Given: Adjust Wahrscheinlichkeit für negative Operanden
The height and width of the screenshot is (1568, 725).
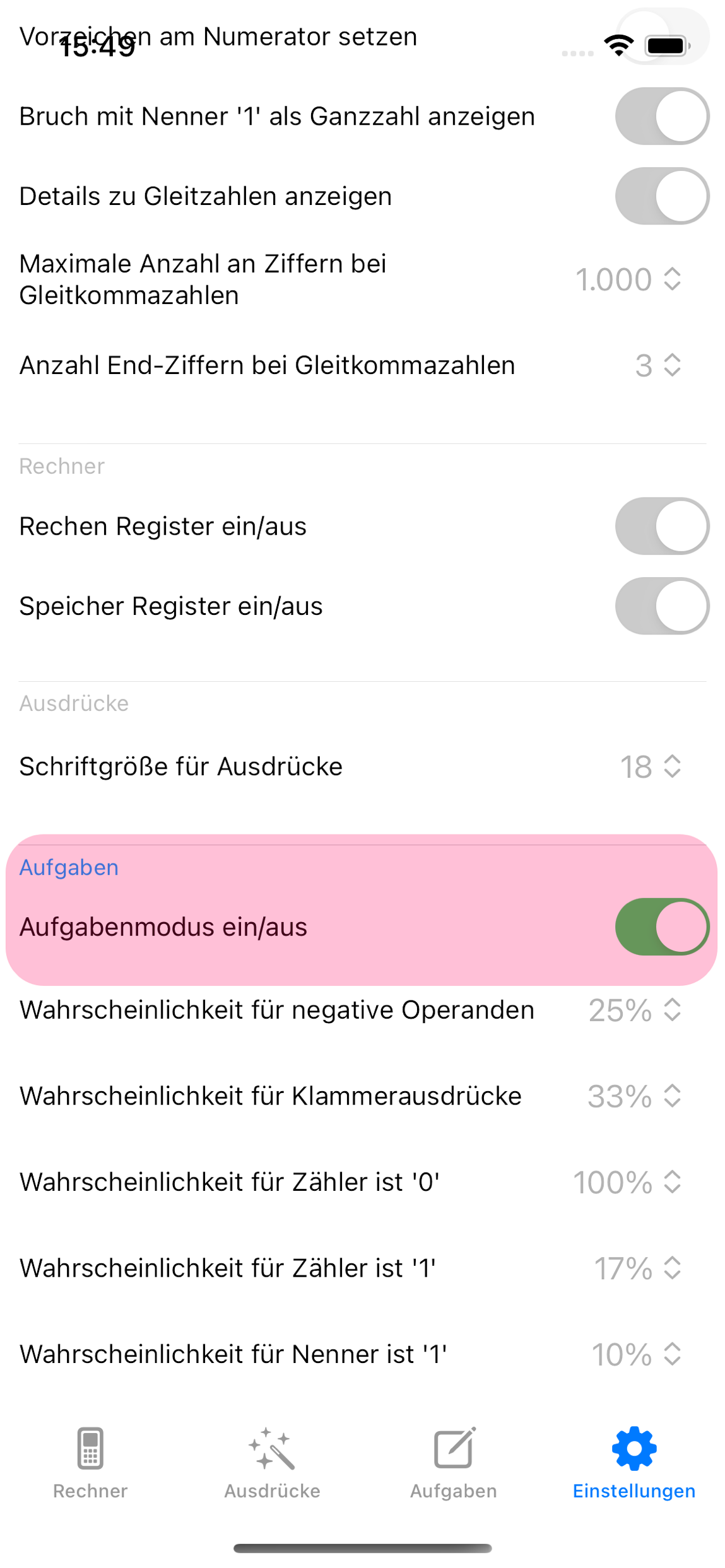Looking at the screenshot, I should 634,1010.
